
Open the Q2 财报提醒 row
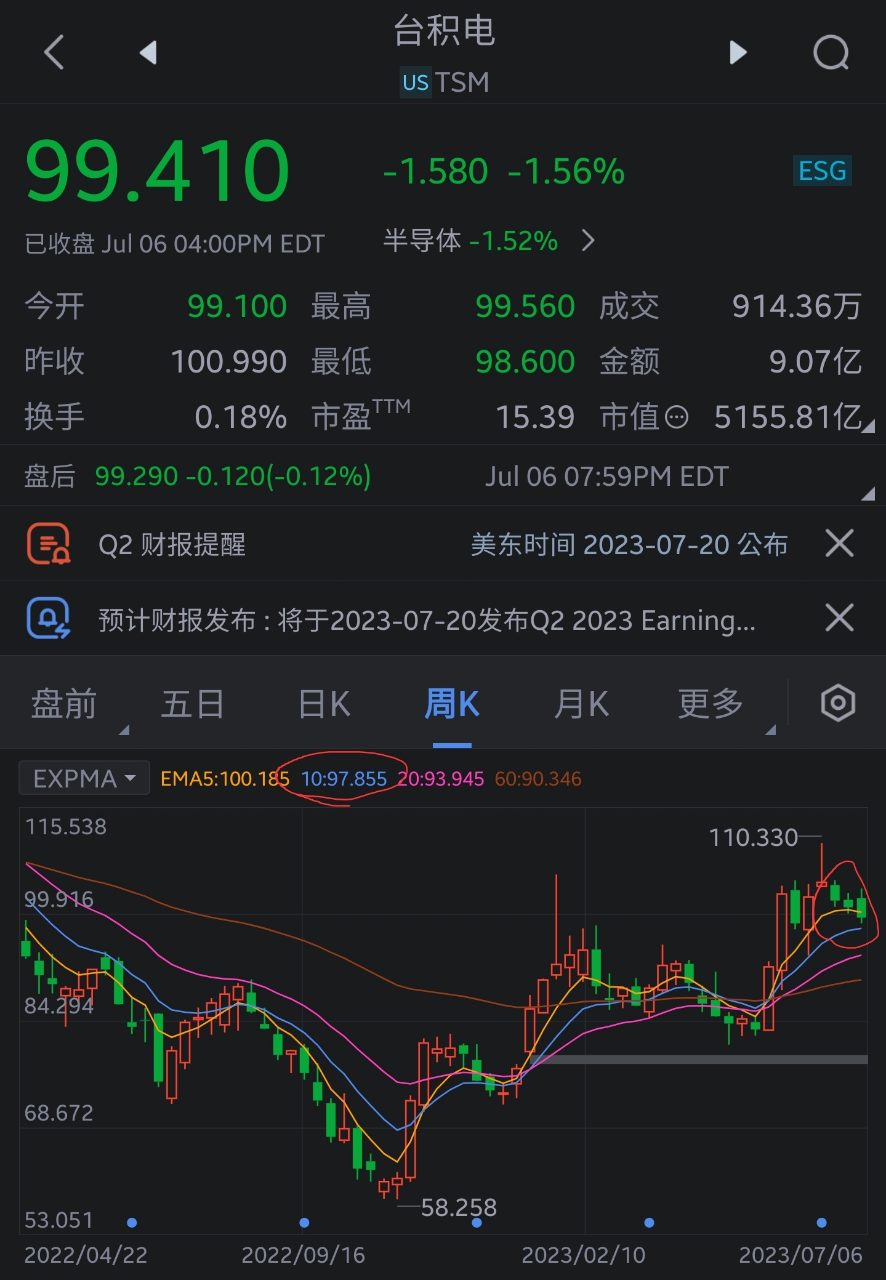point(400,544)
